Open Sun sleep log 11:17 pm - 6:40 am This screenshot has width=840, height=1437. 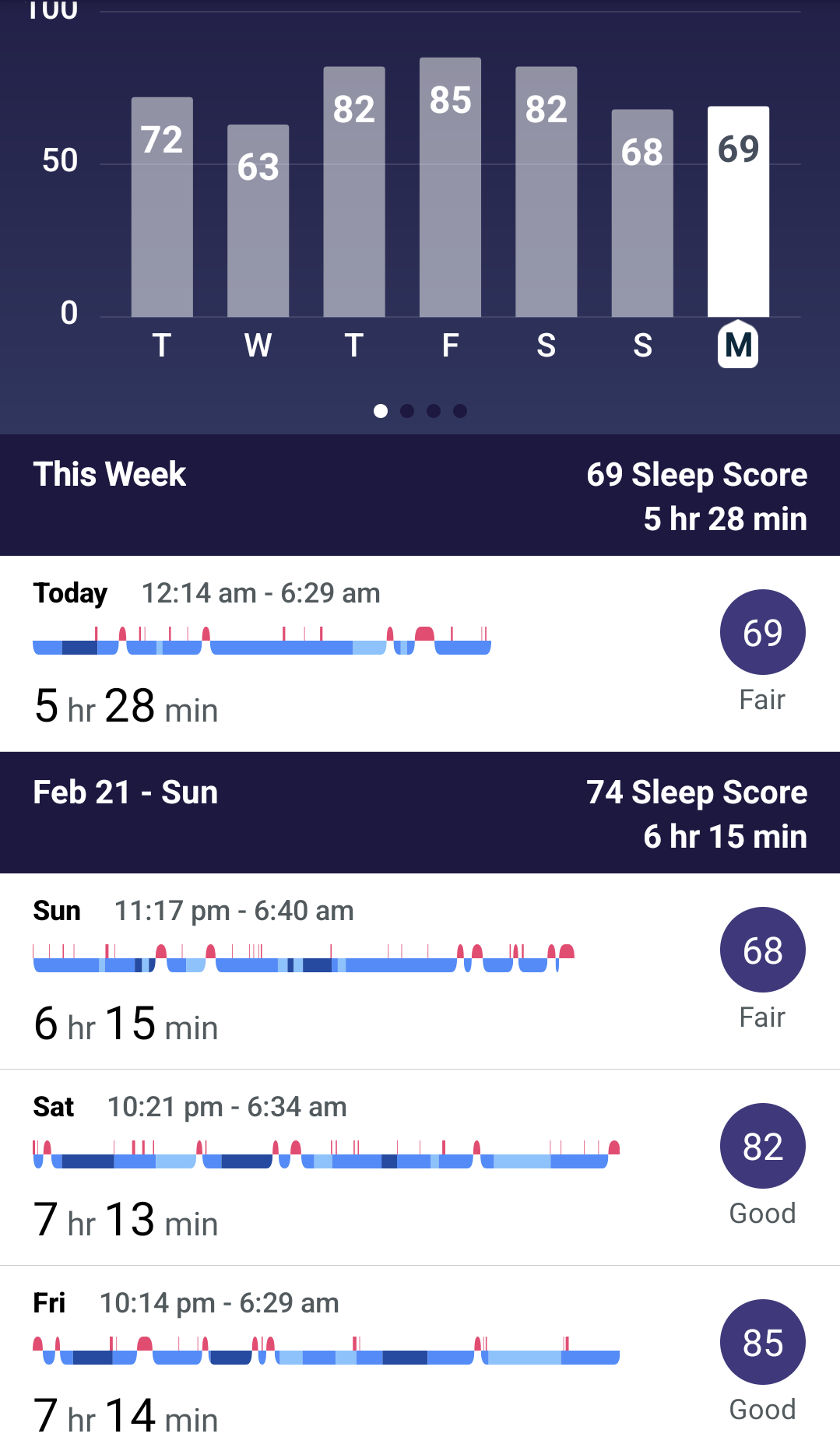tap(420, 971)
